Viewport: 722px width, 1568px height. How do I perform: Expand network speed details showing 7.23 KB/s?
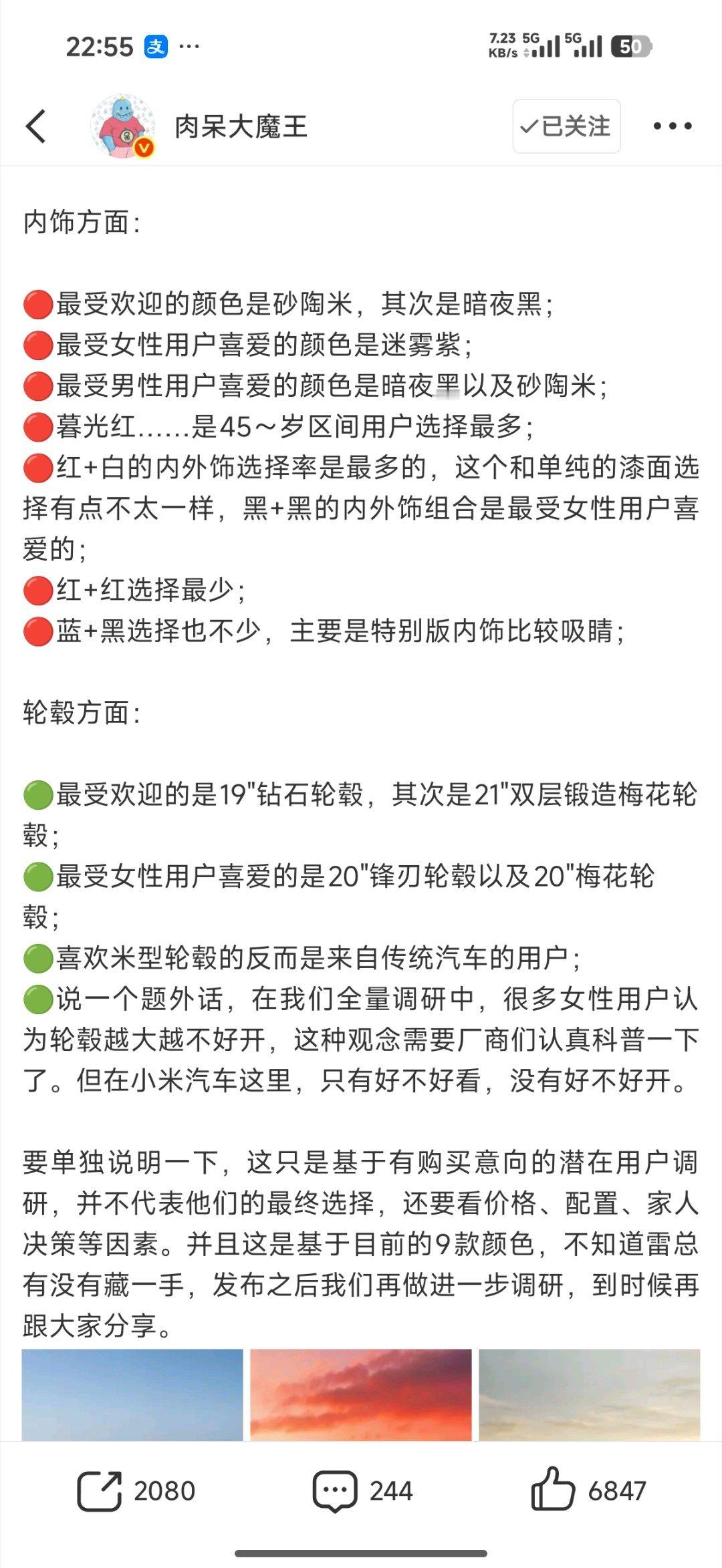click(502, 47)
